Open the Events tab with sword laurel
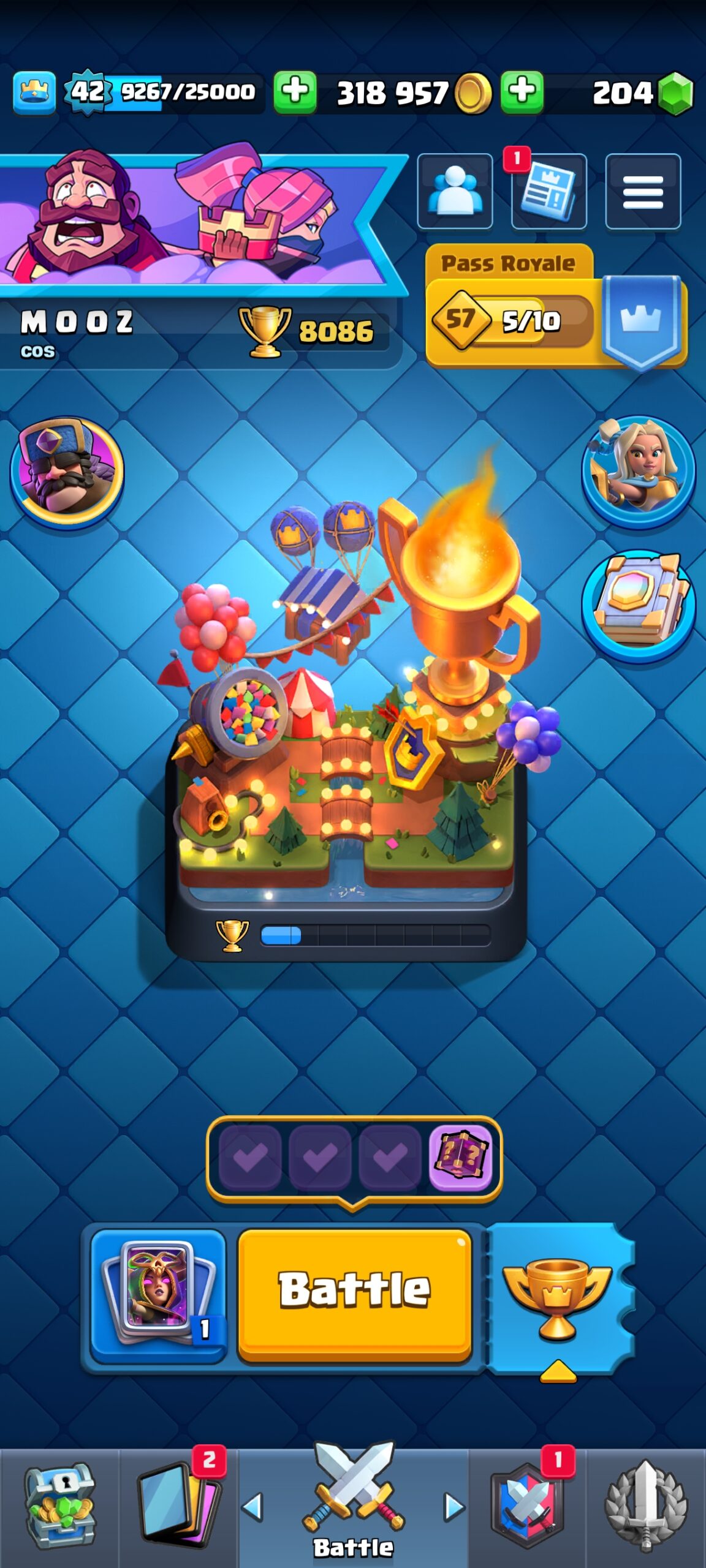The width and height of the screenshot is (706, 1568). click(x=646, y=1507)
